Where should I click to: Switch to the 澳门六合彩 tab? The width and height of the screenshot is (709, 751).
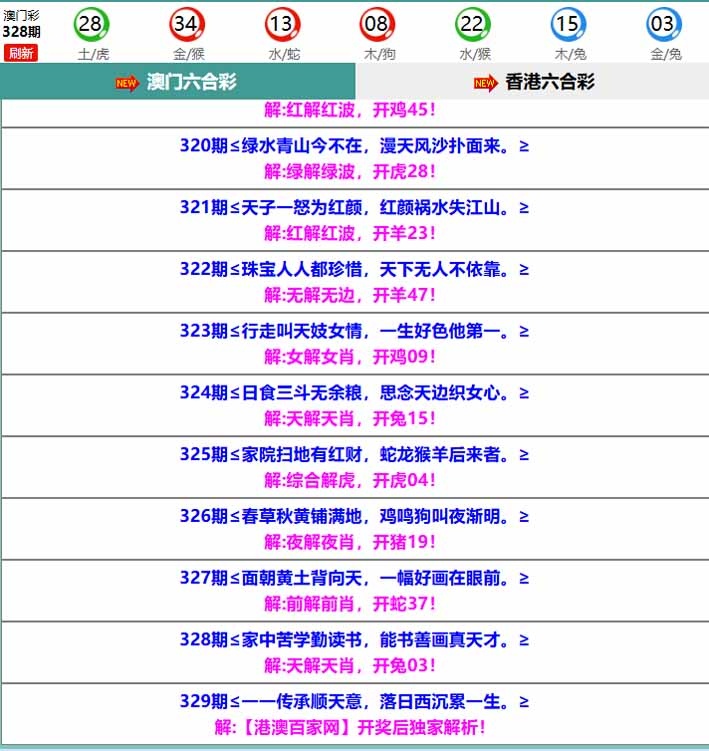pyautogui.click(x=178, y=82)
